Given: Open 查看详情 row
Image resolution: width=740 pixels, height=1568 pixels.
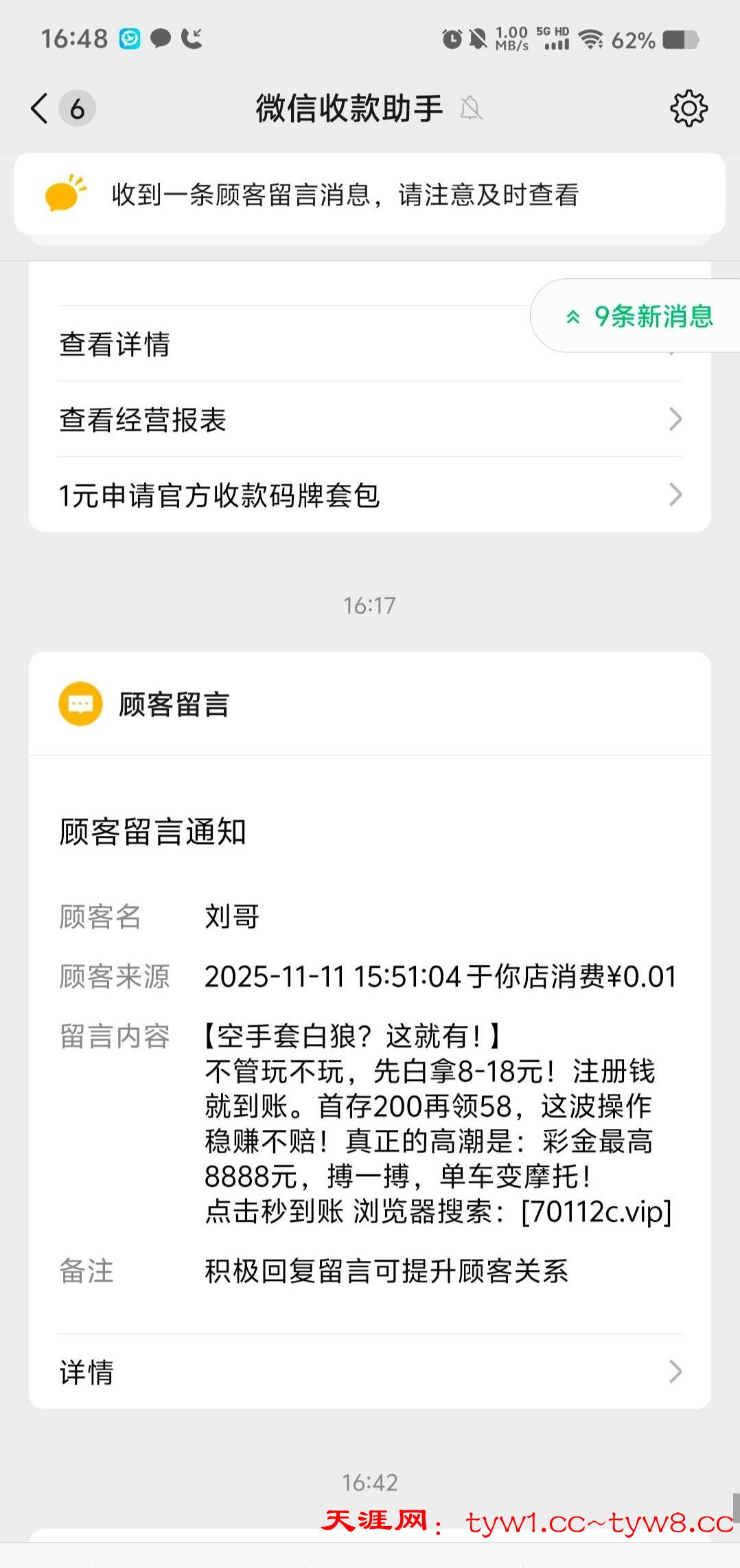Looking at the screenshot, I should pos(275,344).
